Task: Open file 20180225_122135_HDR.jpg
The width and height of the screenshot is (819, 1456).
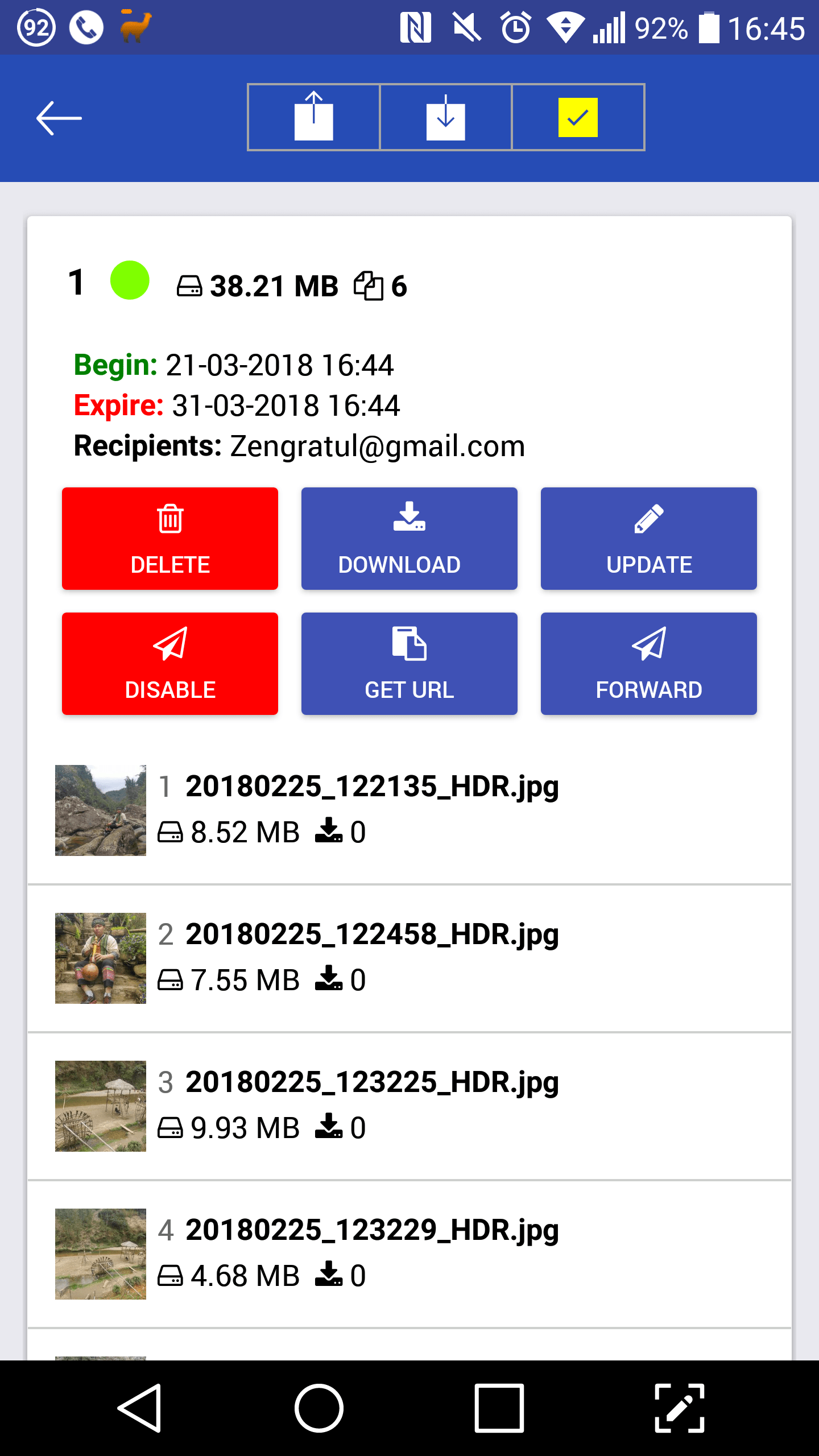Action: tap(372, 787)
